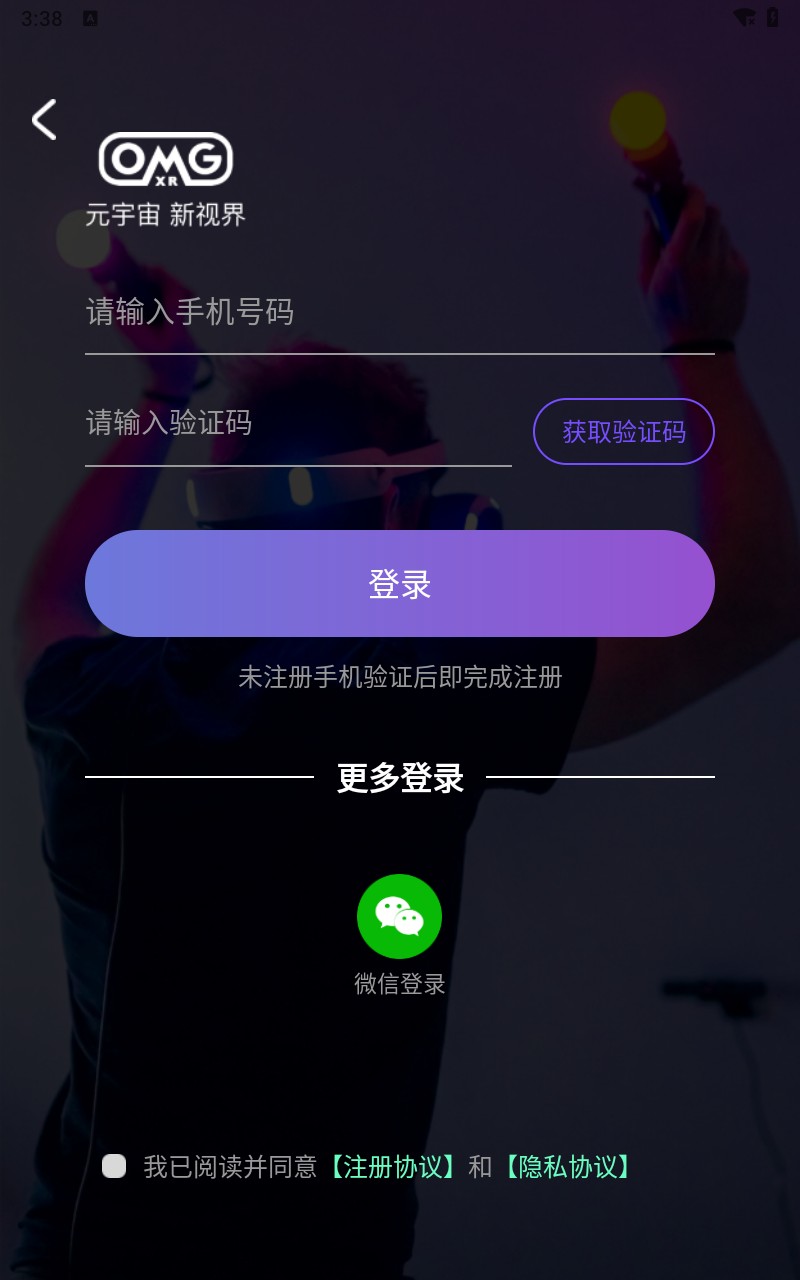Screen dimensions: 800x1280
Task: Tap the 更多登录 section heading
Action: tap(400, 778)
